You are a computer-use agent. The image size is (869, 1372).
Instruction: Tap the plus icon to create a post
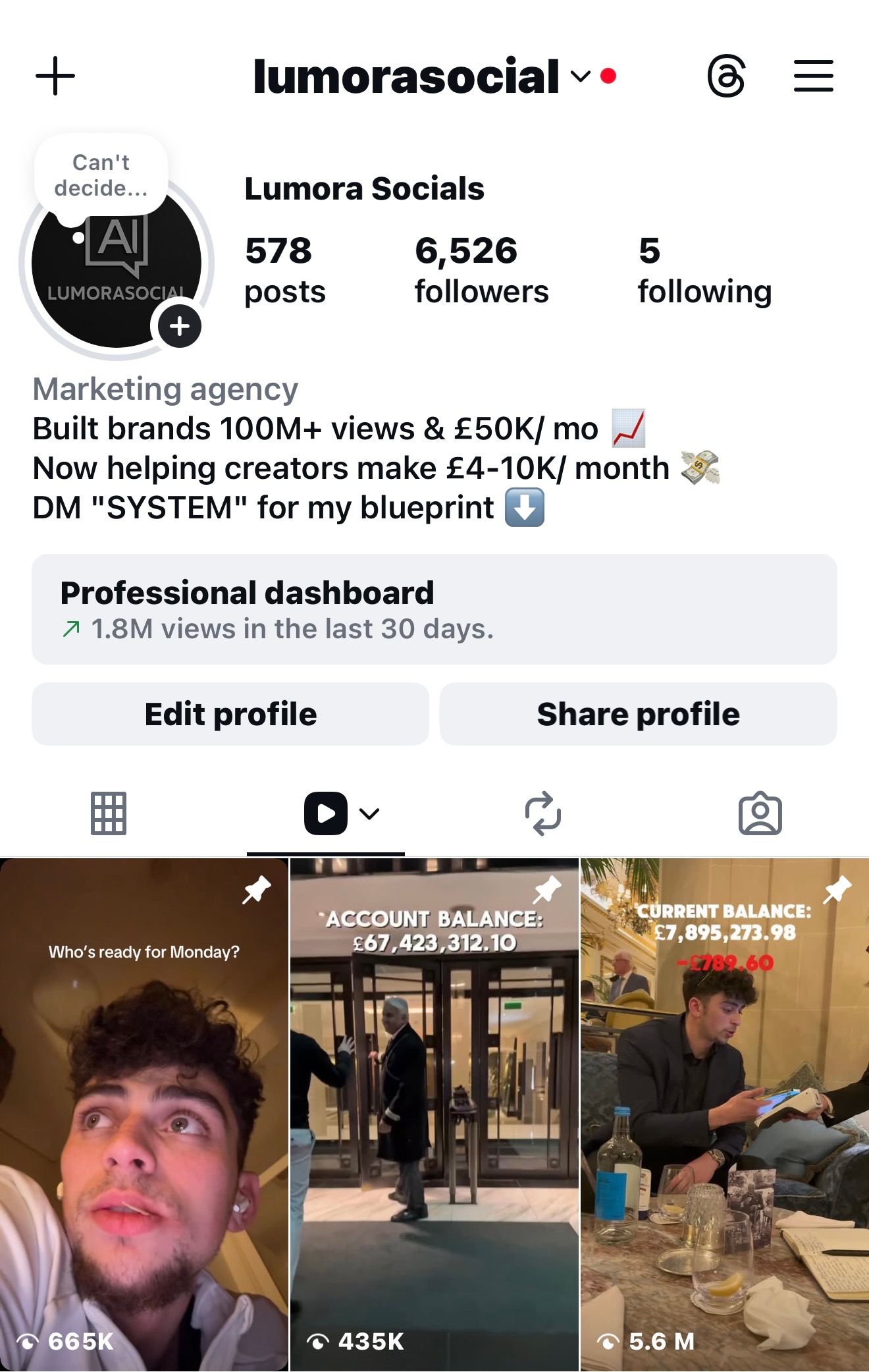55,76
